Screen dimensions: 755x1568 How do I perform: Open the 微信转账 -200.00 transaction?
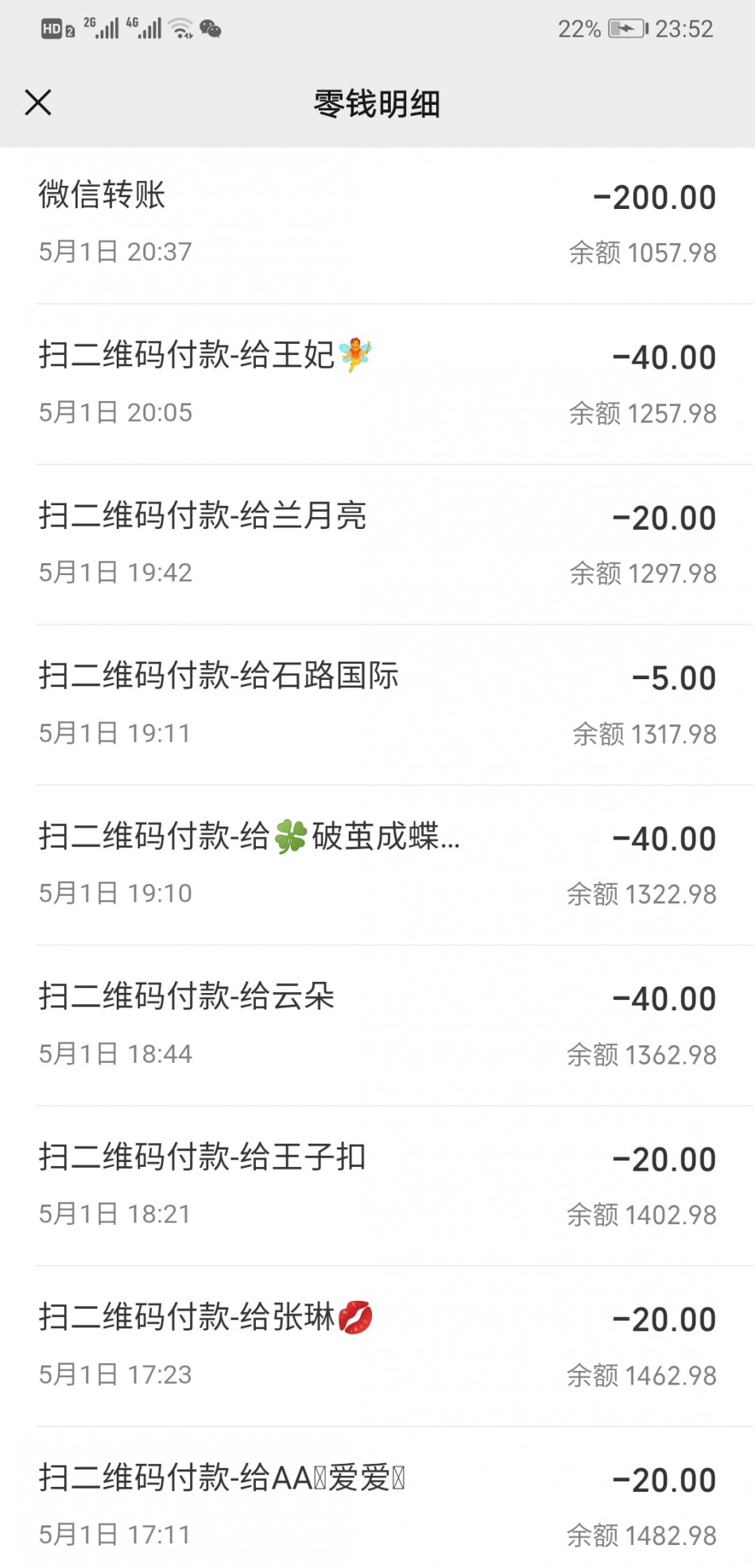[377, 225]
